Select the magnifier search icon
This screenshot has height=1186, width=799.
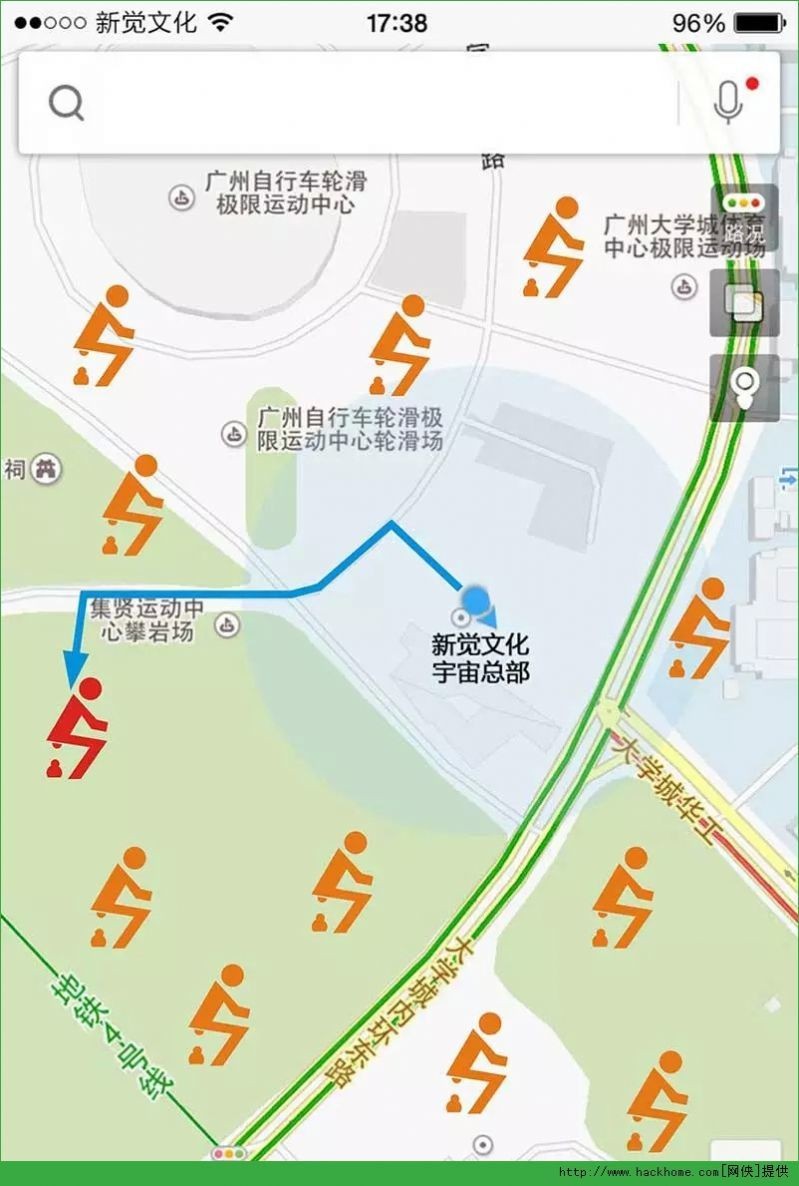coord(64,101)
